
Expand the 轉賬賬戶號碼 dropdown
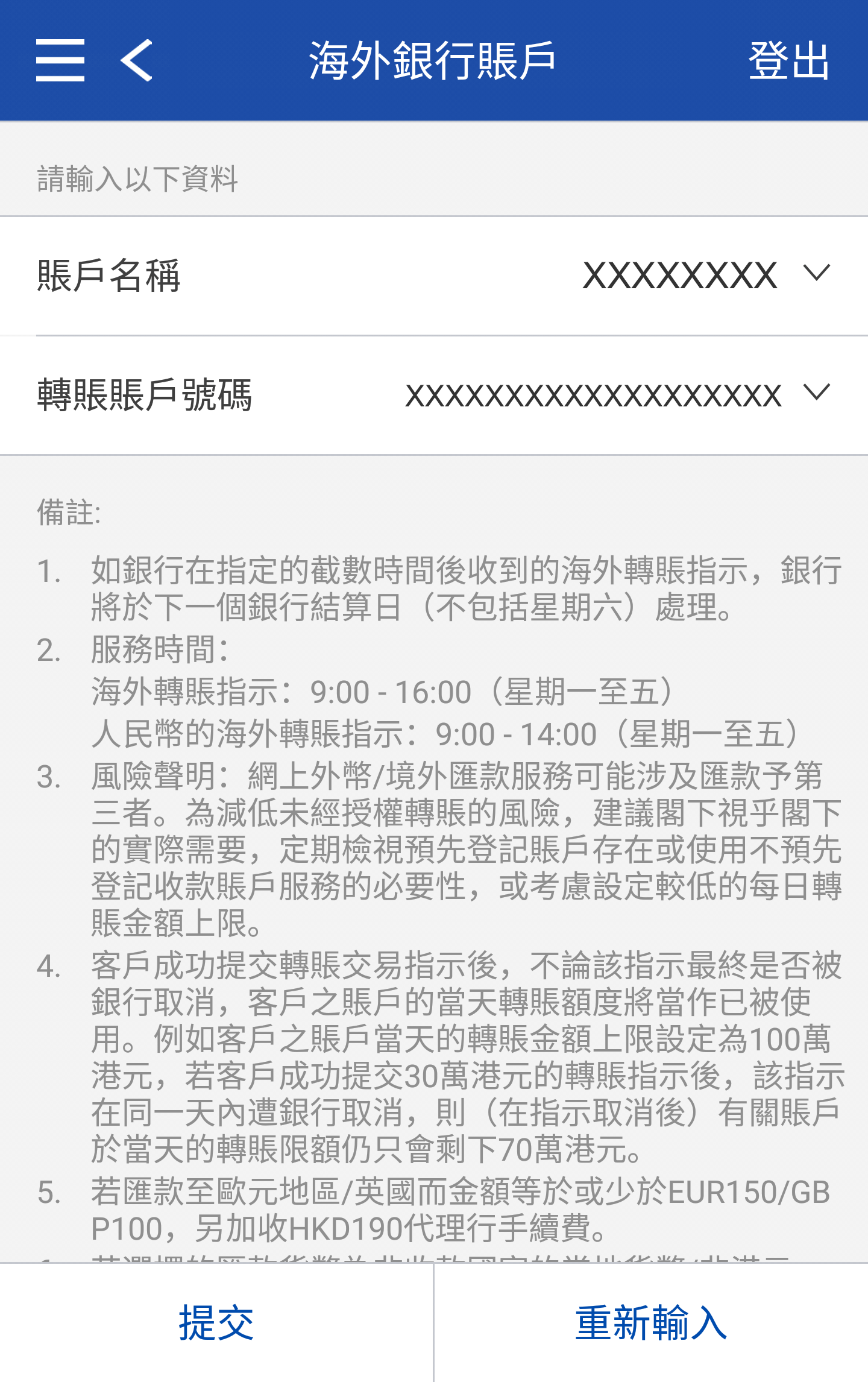[x=816, y=394]
